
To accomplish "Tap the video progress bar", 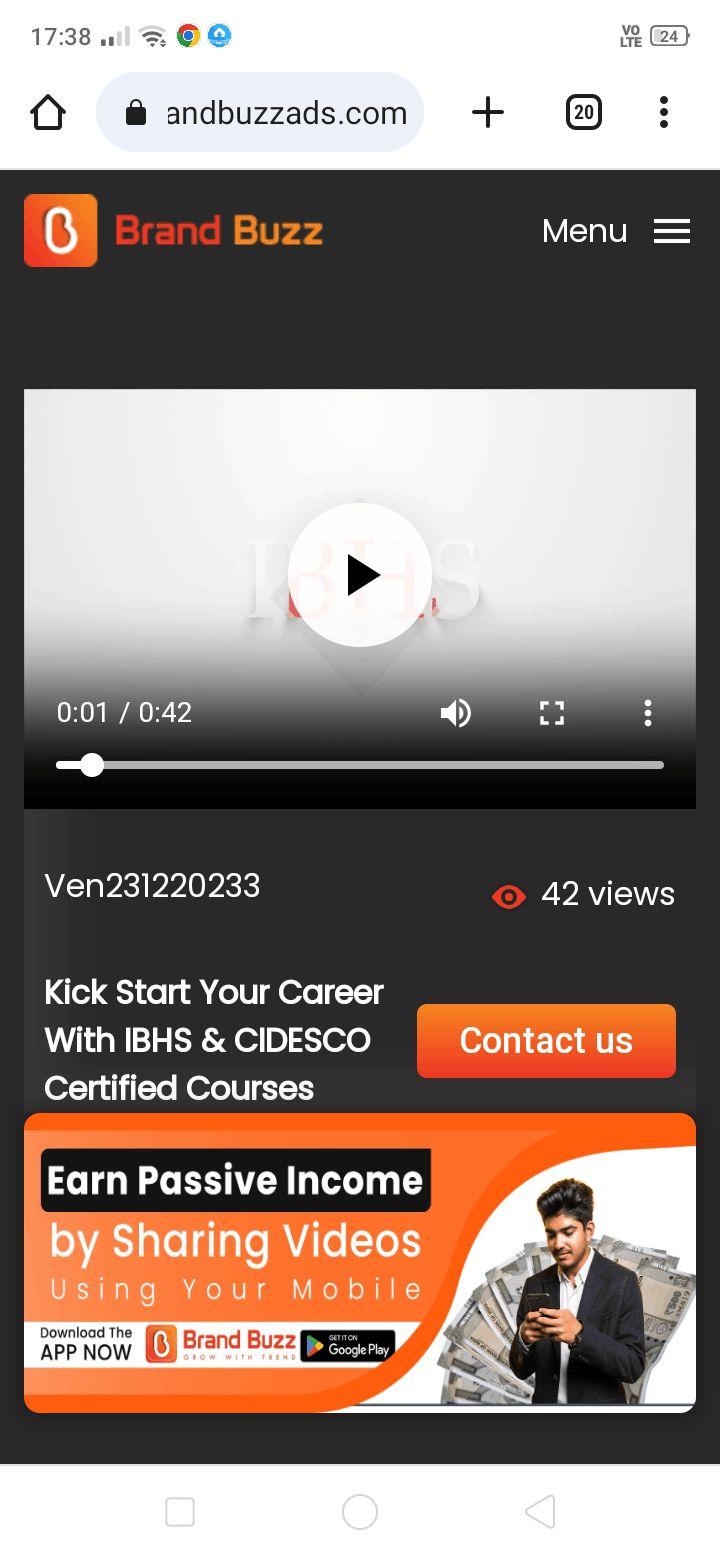I will pyautogui.click(x=360, y=765).
